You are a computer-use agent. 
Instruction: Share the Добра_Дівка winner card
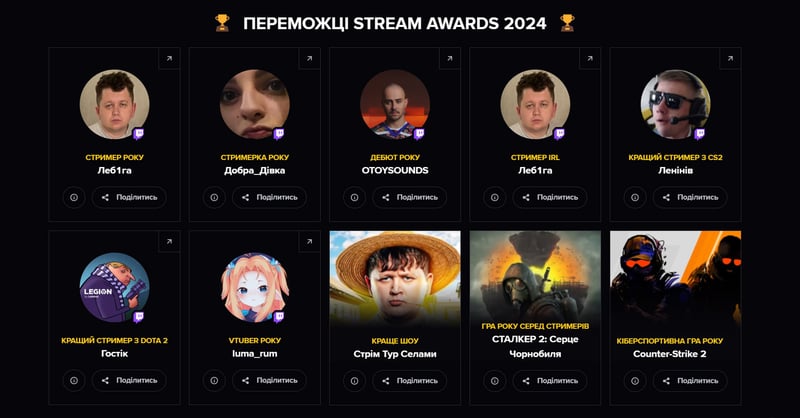click(269, 197)
